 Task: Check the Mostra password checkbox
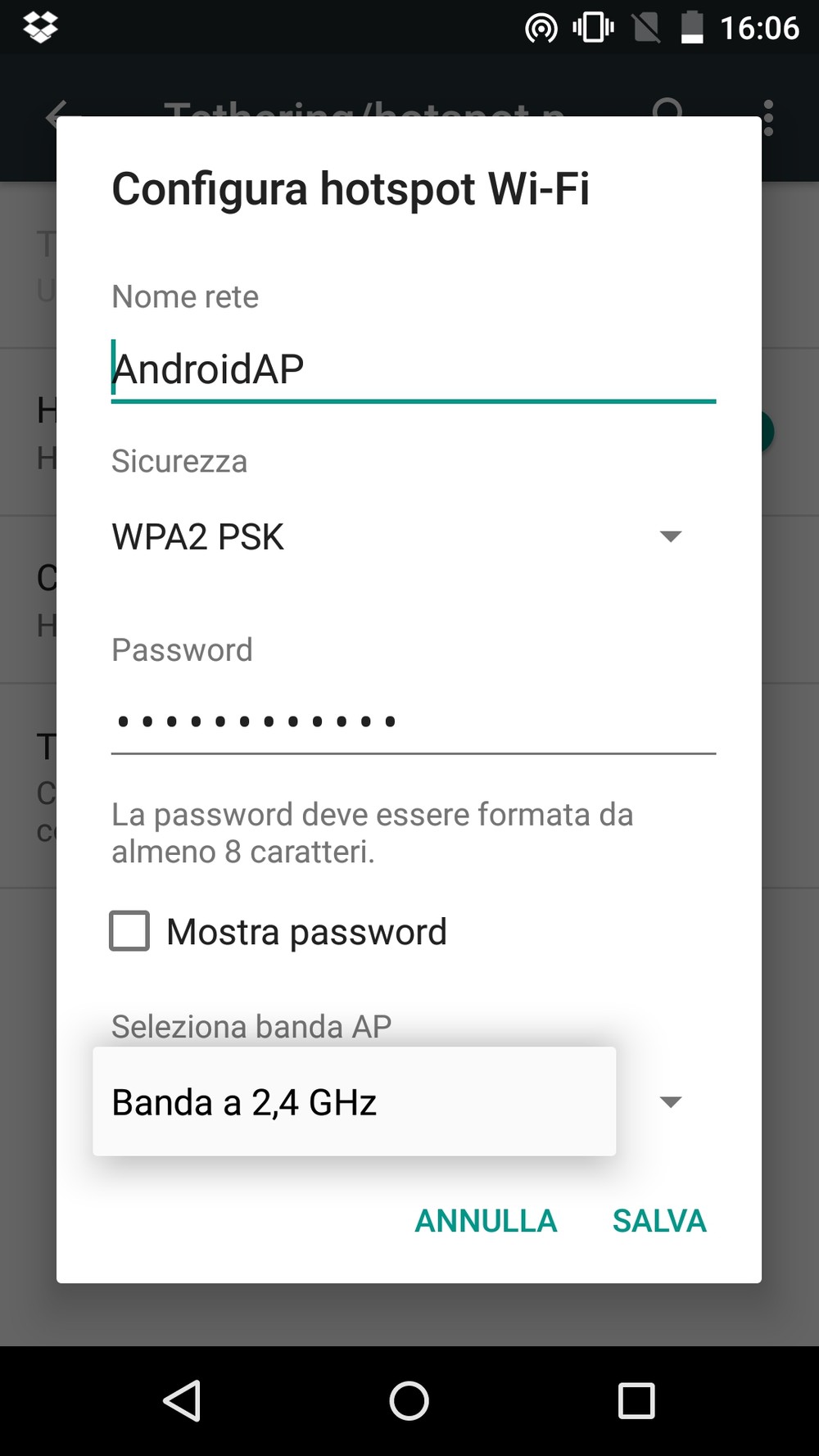(129, 931)
